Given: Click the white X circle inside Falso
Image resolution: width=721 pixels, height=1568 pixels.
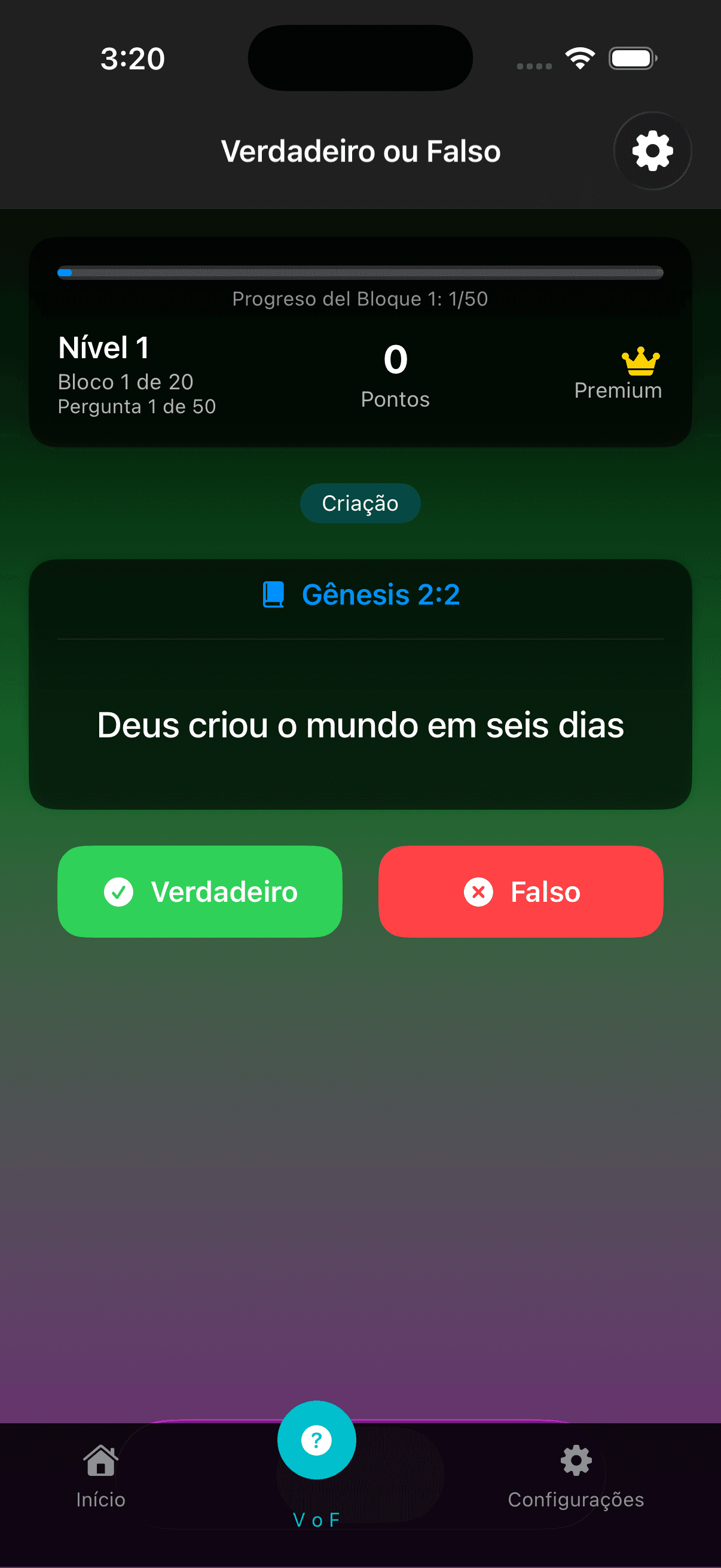Looking at the screenshot, I should coord(479,891).
